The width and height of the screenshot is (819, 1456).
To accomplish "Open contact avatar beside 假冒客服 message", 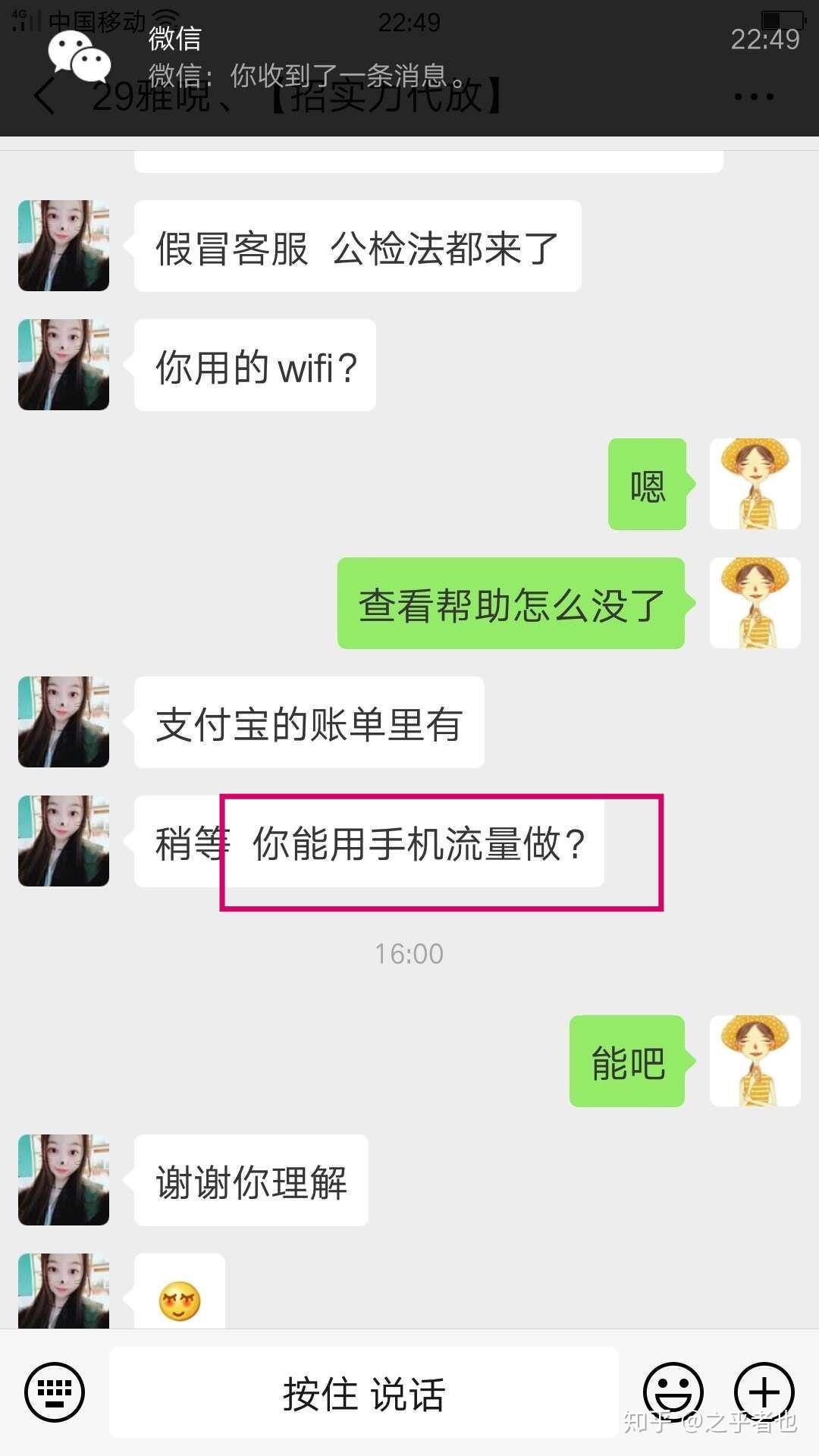I will pos(64,246).
